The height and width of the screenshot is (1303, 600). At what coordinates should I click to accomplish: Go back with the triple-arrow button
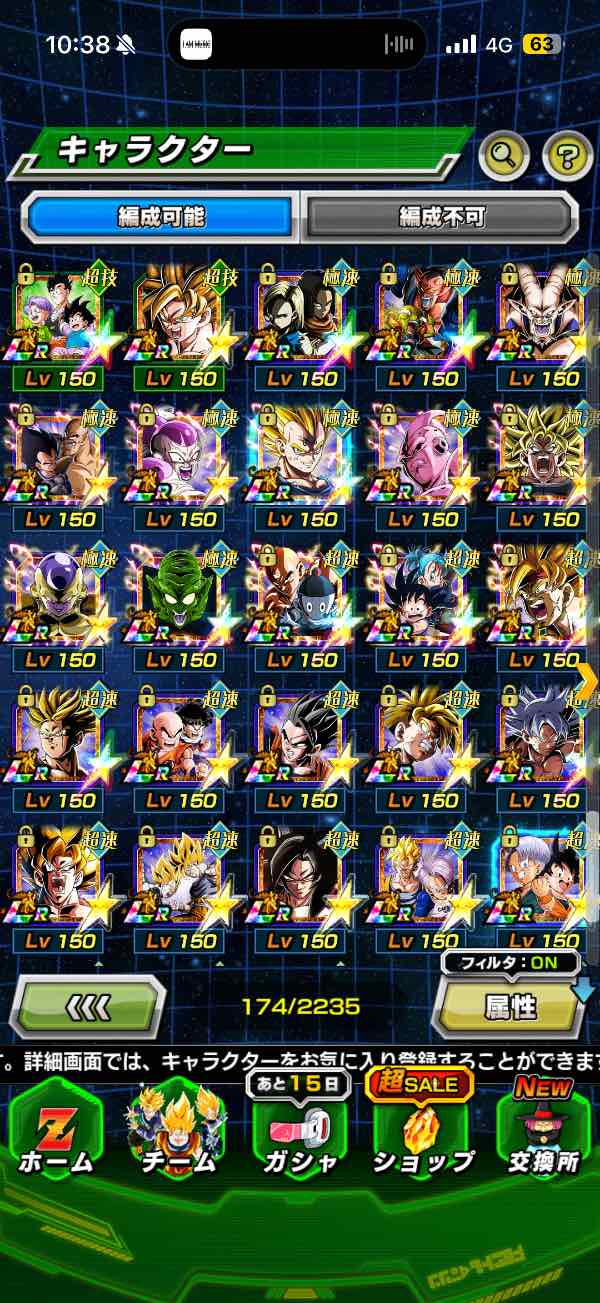(x=88, y=1006)
